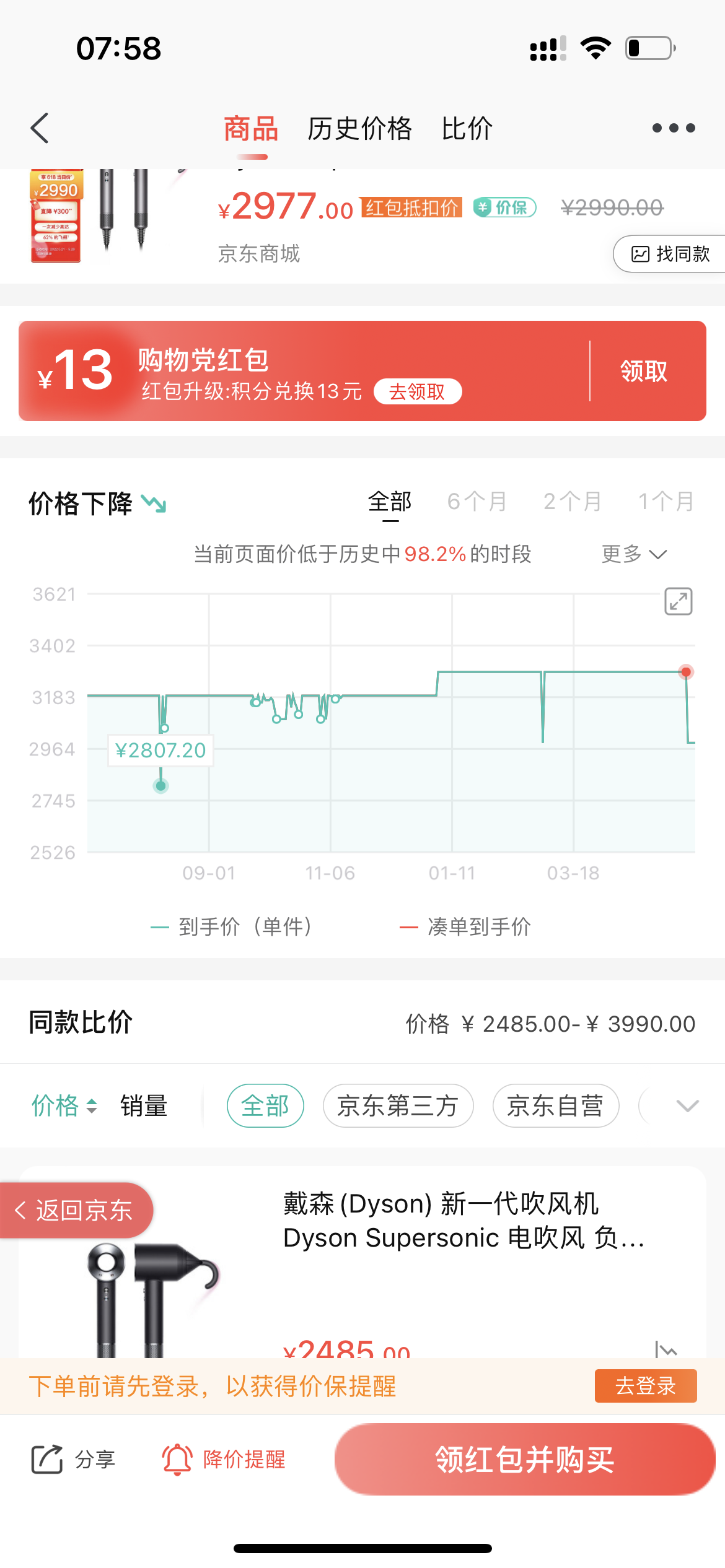Open the three-dot overflow menu
This screenshot has height=1568, width=725.
click(x=674, y=128)
